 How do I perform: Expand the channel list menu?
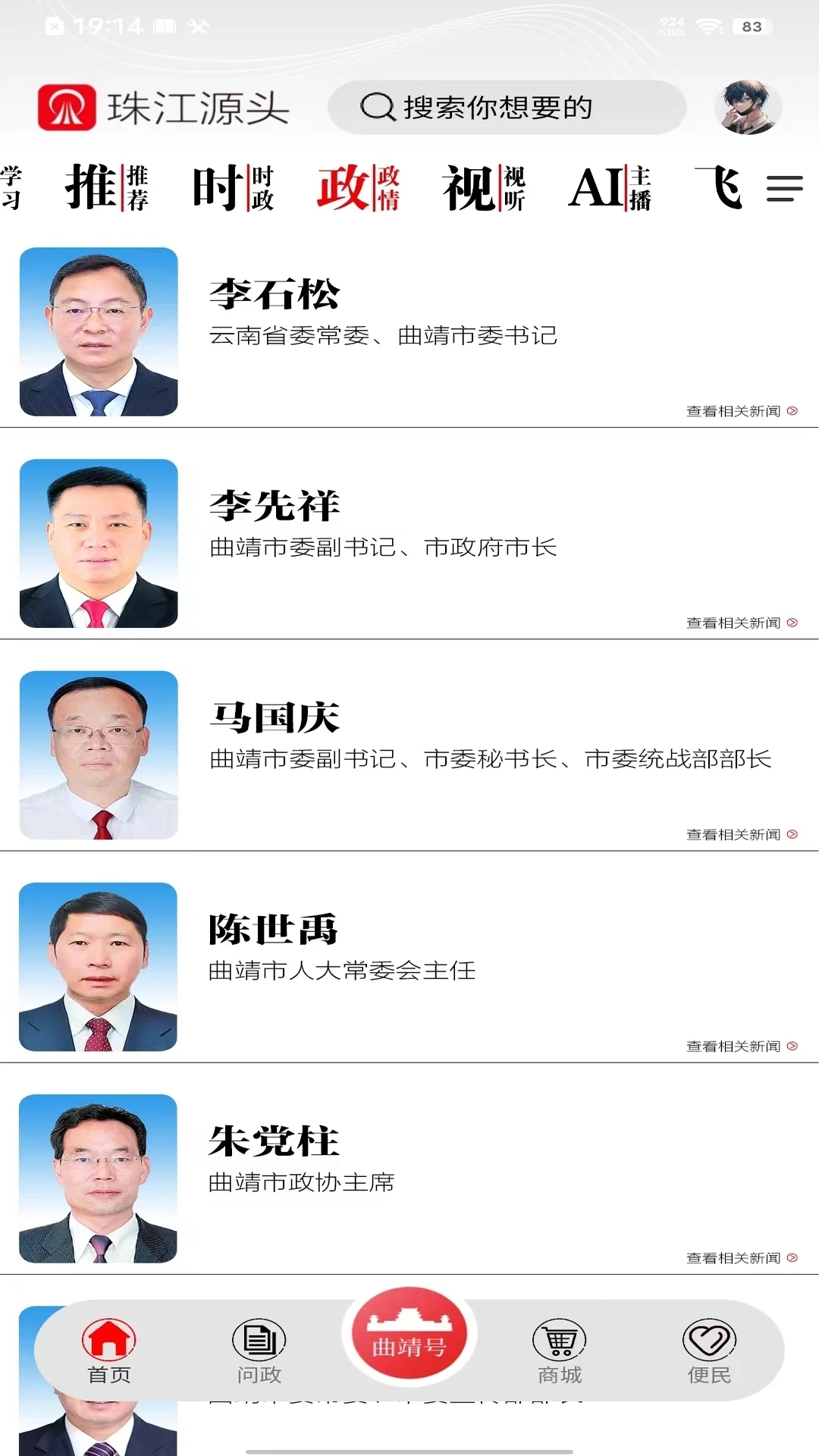[x=784, y=188]
